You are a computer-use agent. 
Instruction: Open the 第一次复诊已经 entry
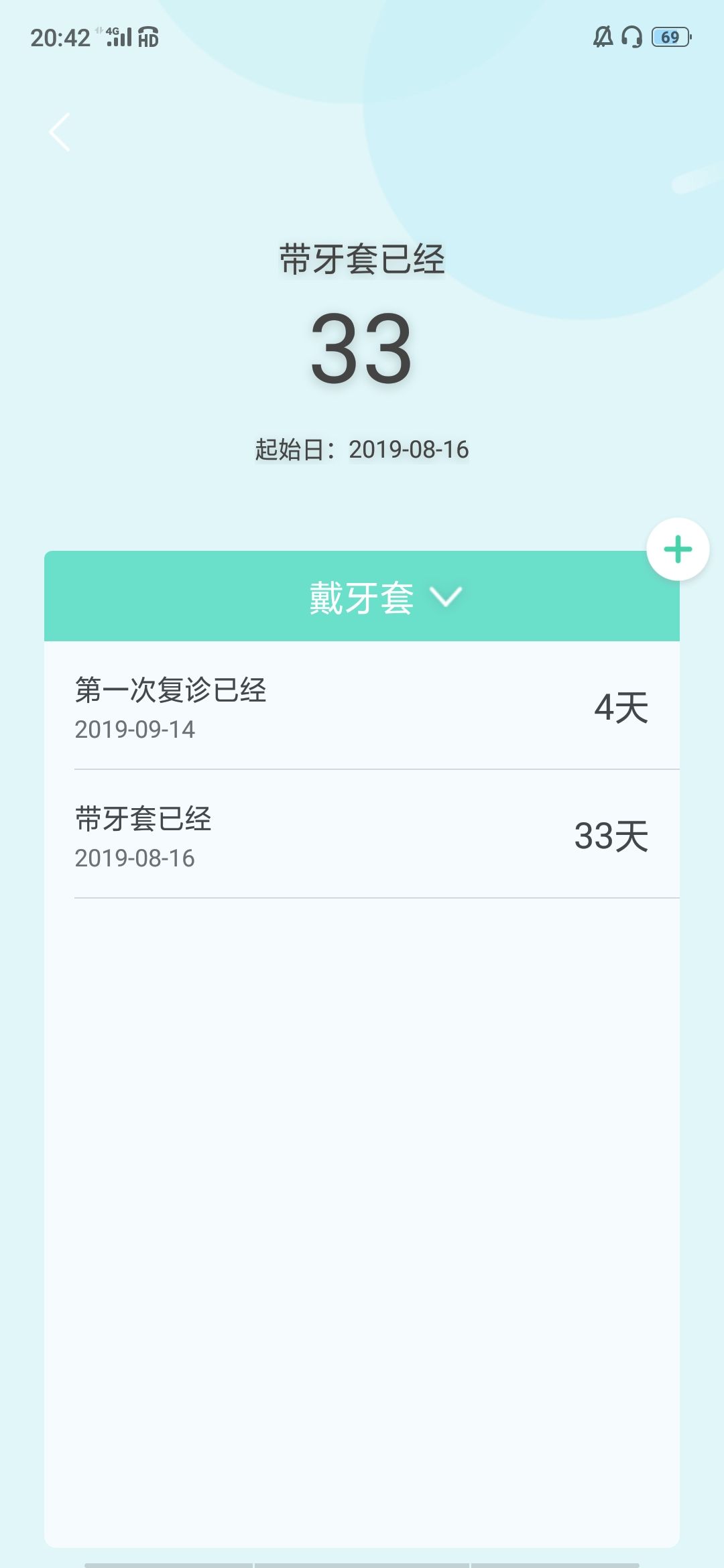pos(362,706)
